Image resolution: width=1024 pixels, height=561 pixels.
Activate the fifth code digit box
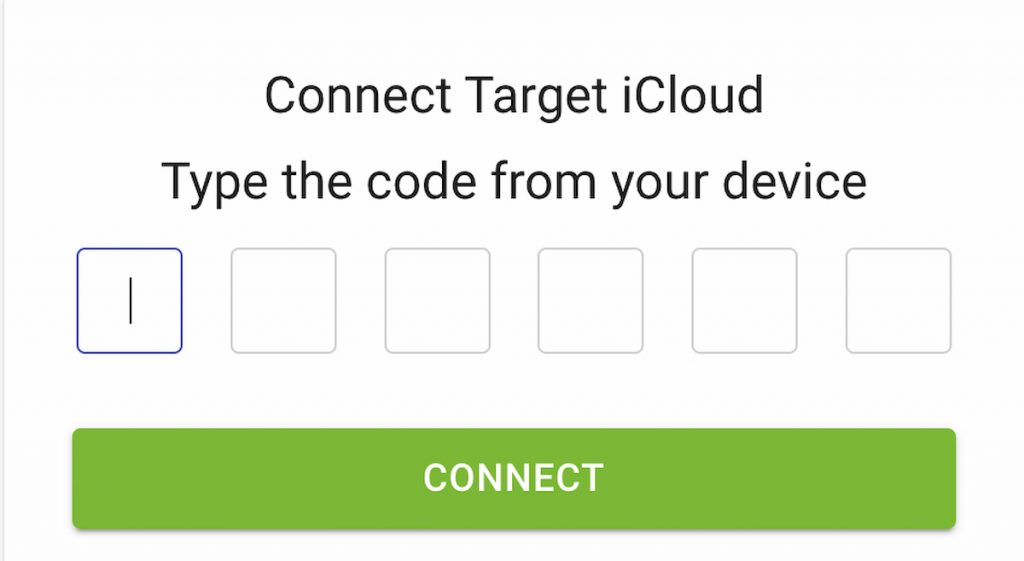click(x=744, y=301)
